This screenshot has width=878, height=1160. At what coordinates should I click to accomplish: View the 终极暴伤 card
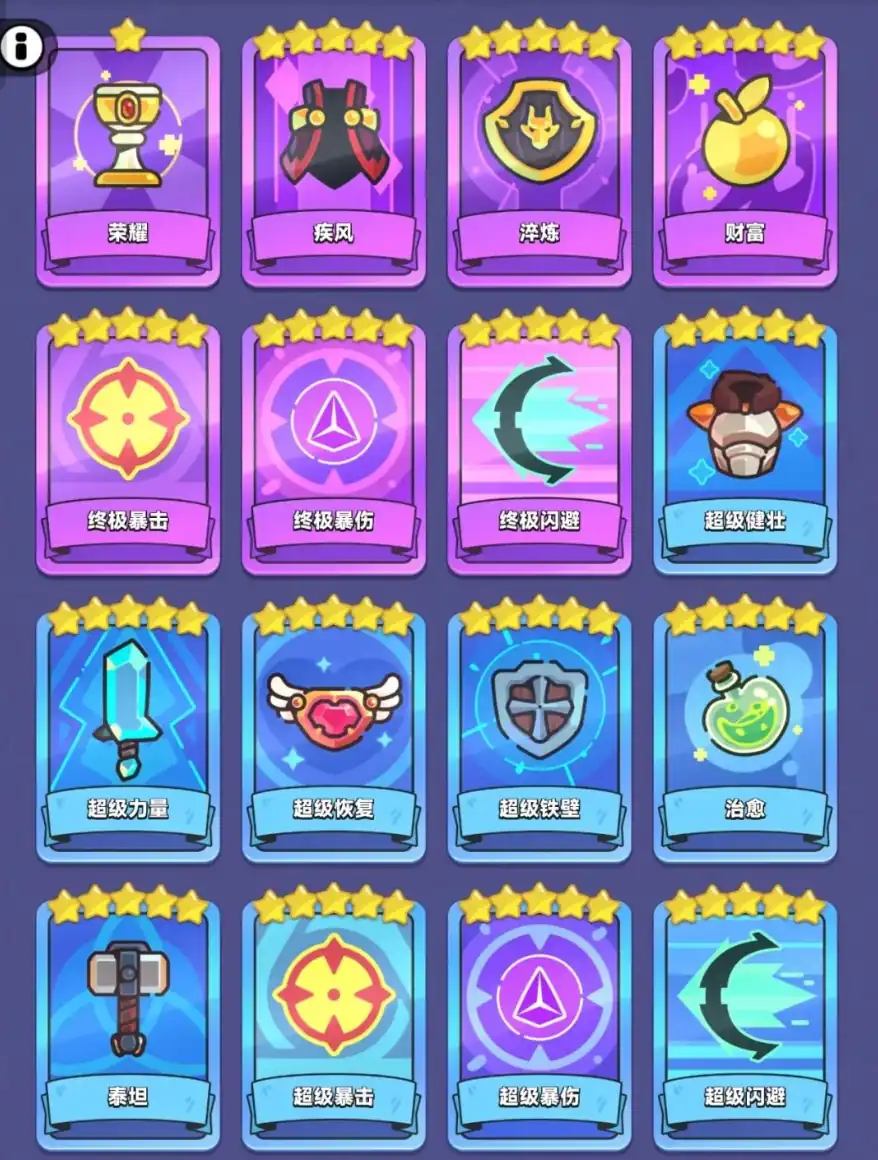coord(333,445)
